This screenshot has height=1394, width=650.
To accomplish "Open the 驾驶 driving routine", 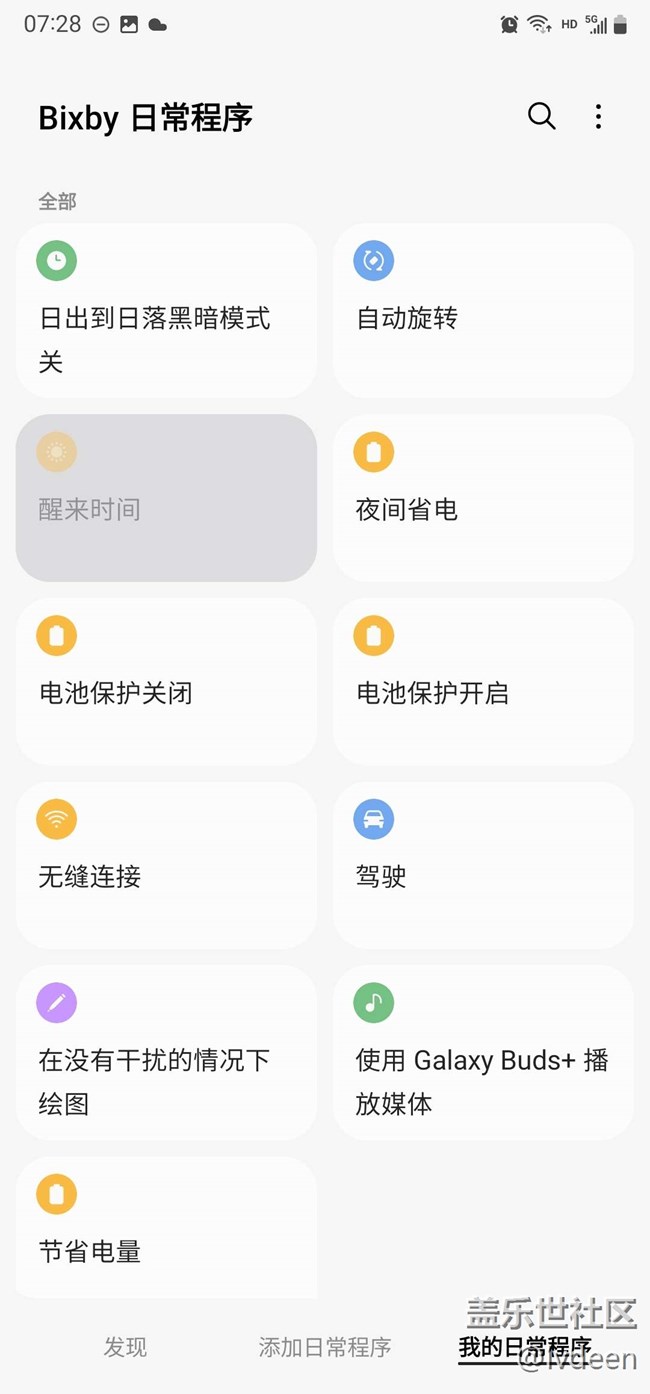I will 483,865.
